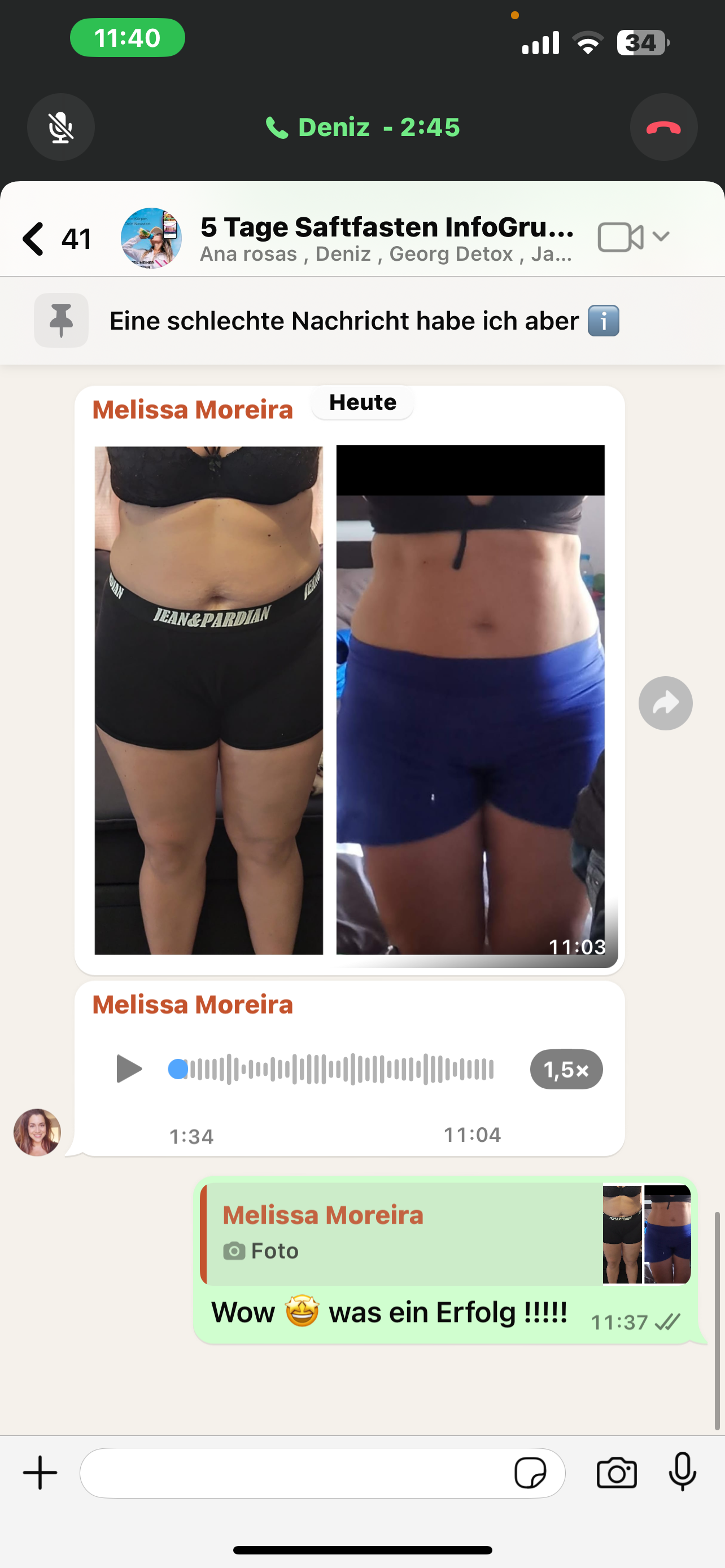Open the attachment plus menu
Viewport: 725px width, 1568px height.
tap(40, 1473)
